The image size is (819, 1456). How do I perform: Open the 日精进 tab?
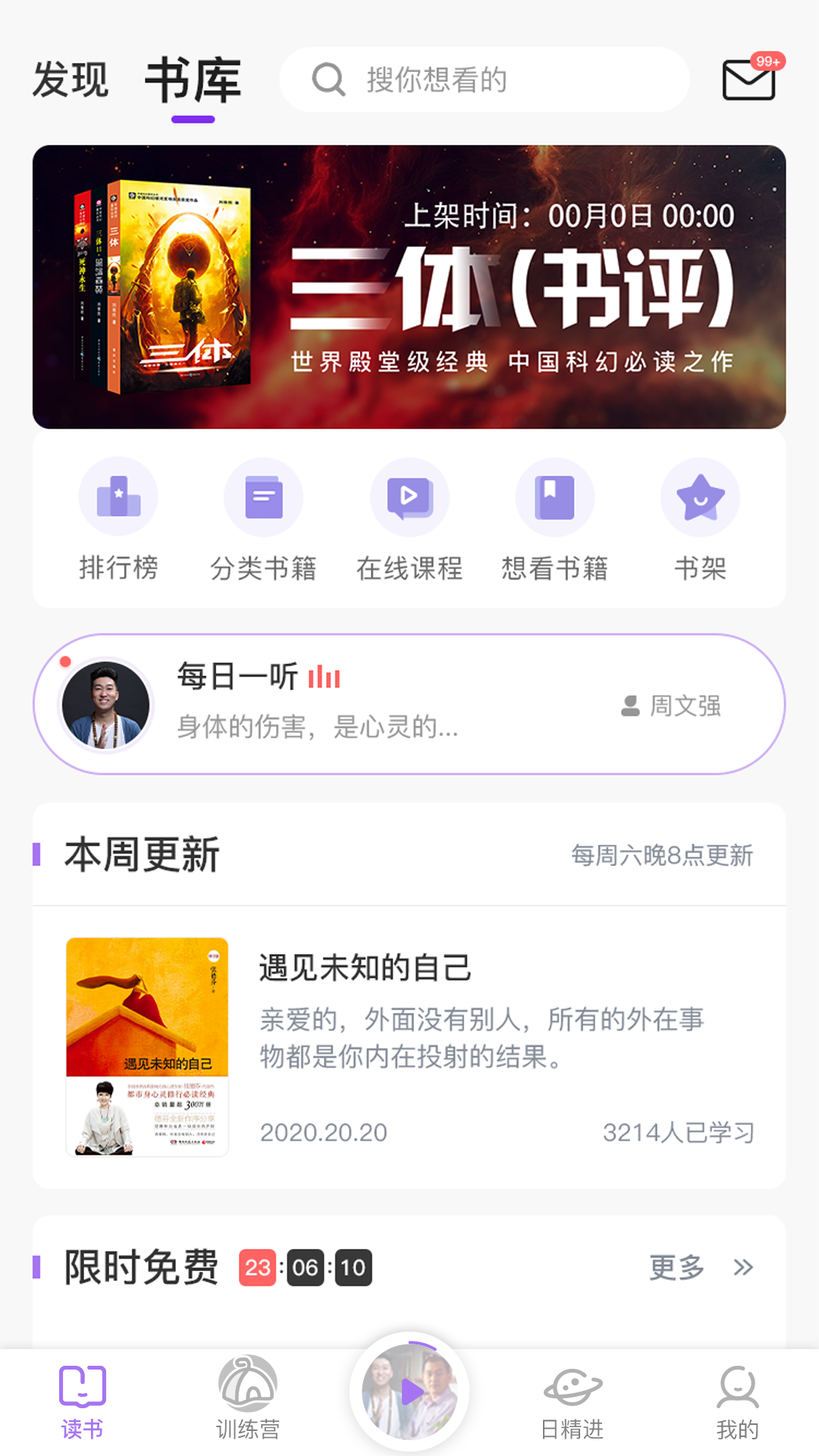(x=573, y=1401)
